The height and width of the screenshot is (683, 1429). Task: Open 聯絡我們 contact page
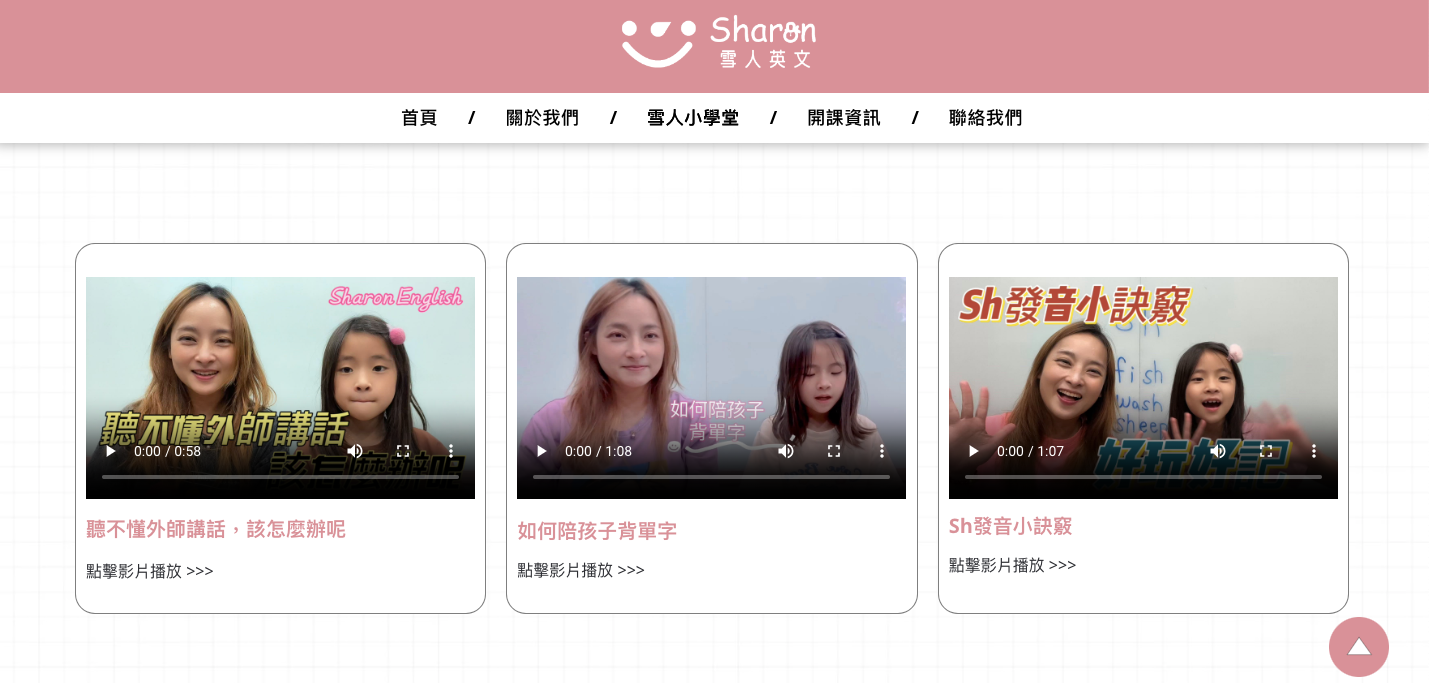[x=985, y=118]
